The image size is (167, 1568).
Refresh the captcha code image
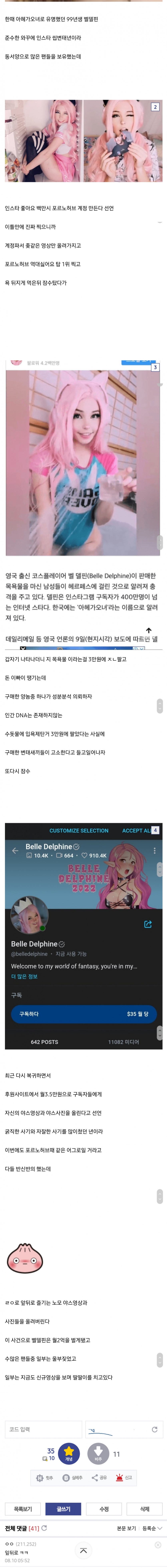154,1429
